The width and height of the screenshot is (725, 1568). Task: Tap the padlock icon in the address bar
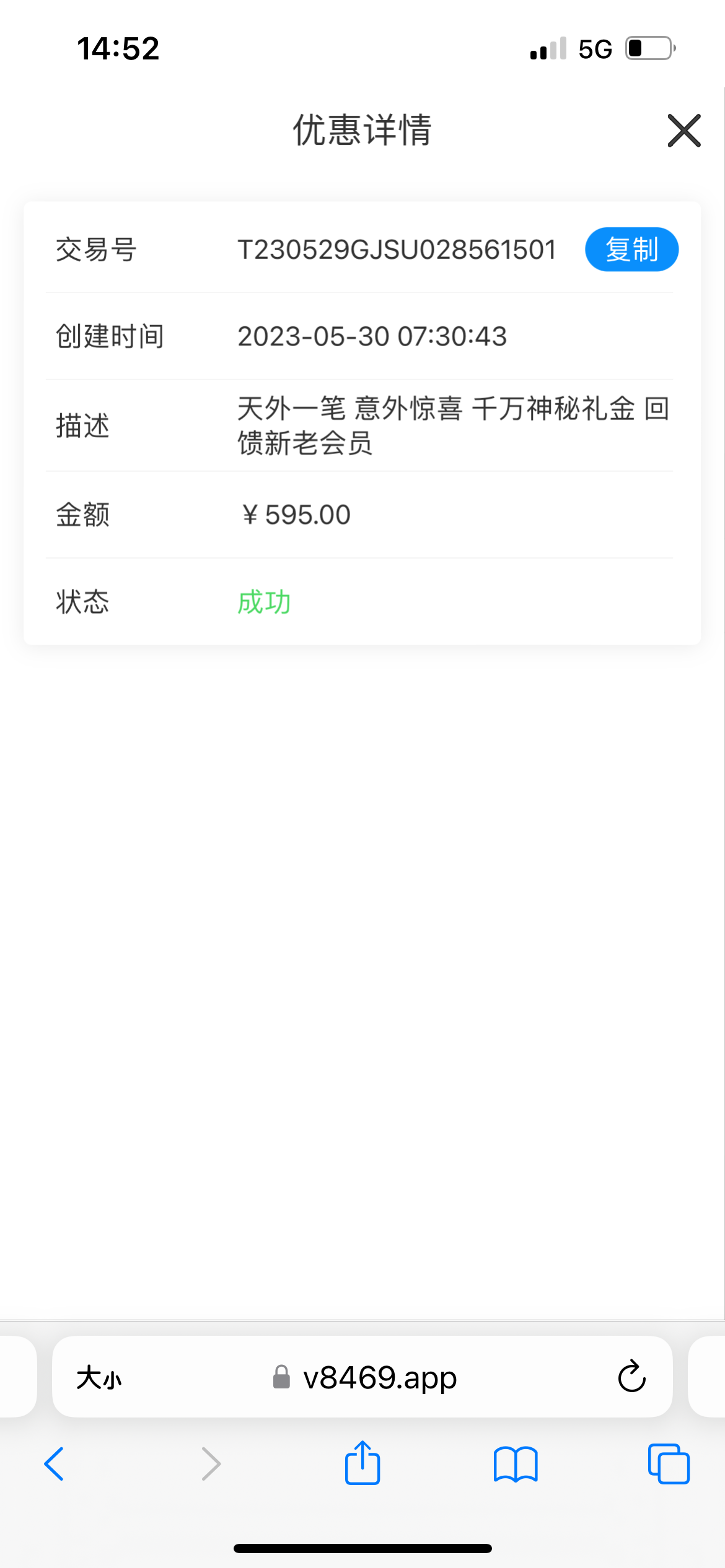(283, 1377)
